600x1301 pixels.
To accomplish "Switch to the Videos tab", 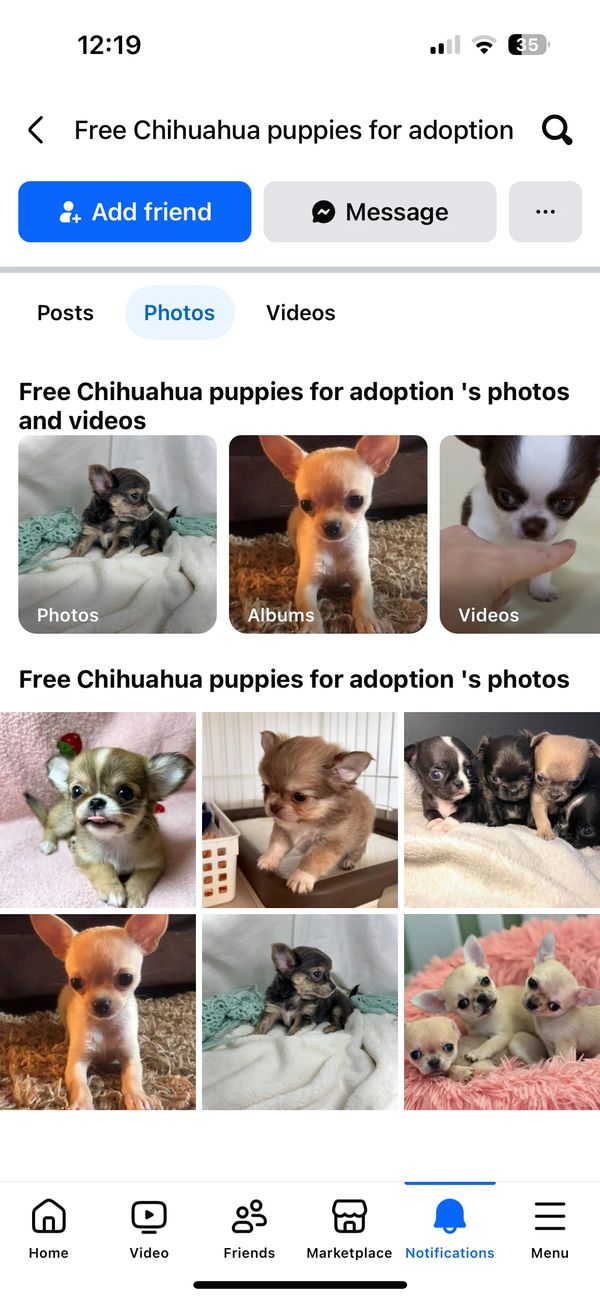I will (300, 313).
